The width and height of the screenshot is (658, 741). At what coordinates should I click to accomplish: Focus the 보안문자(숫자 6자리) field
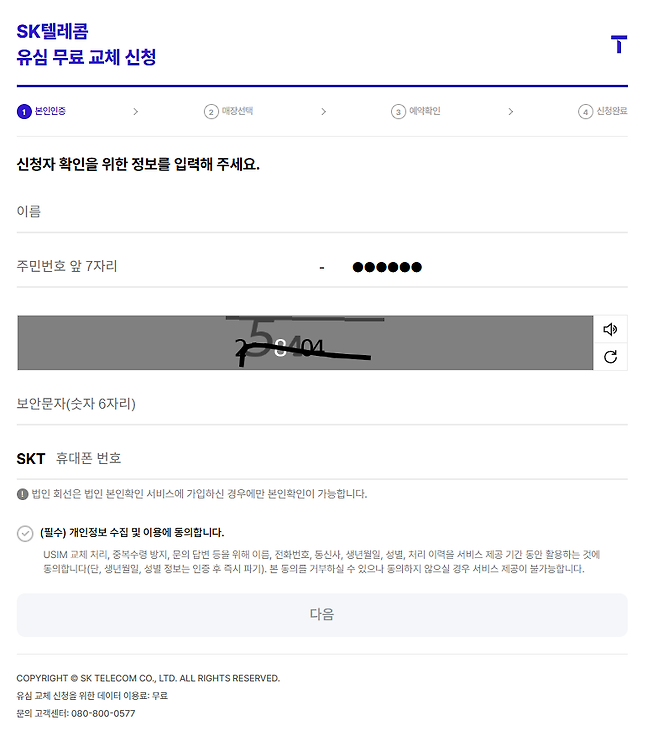coord(320,404)
